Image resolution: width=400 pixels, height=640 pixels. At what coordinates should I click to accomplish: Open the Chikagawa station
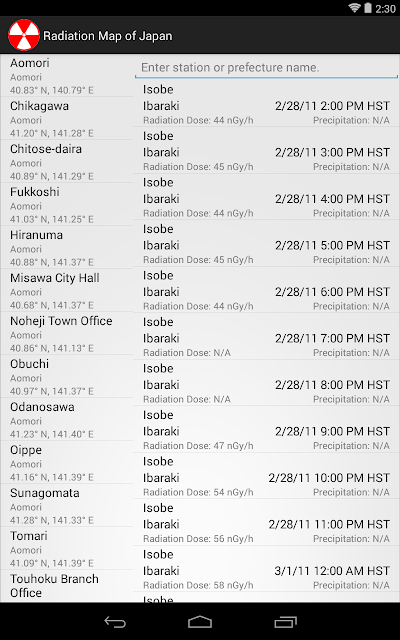click(67, 119)
